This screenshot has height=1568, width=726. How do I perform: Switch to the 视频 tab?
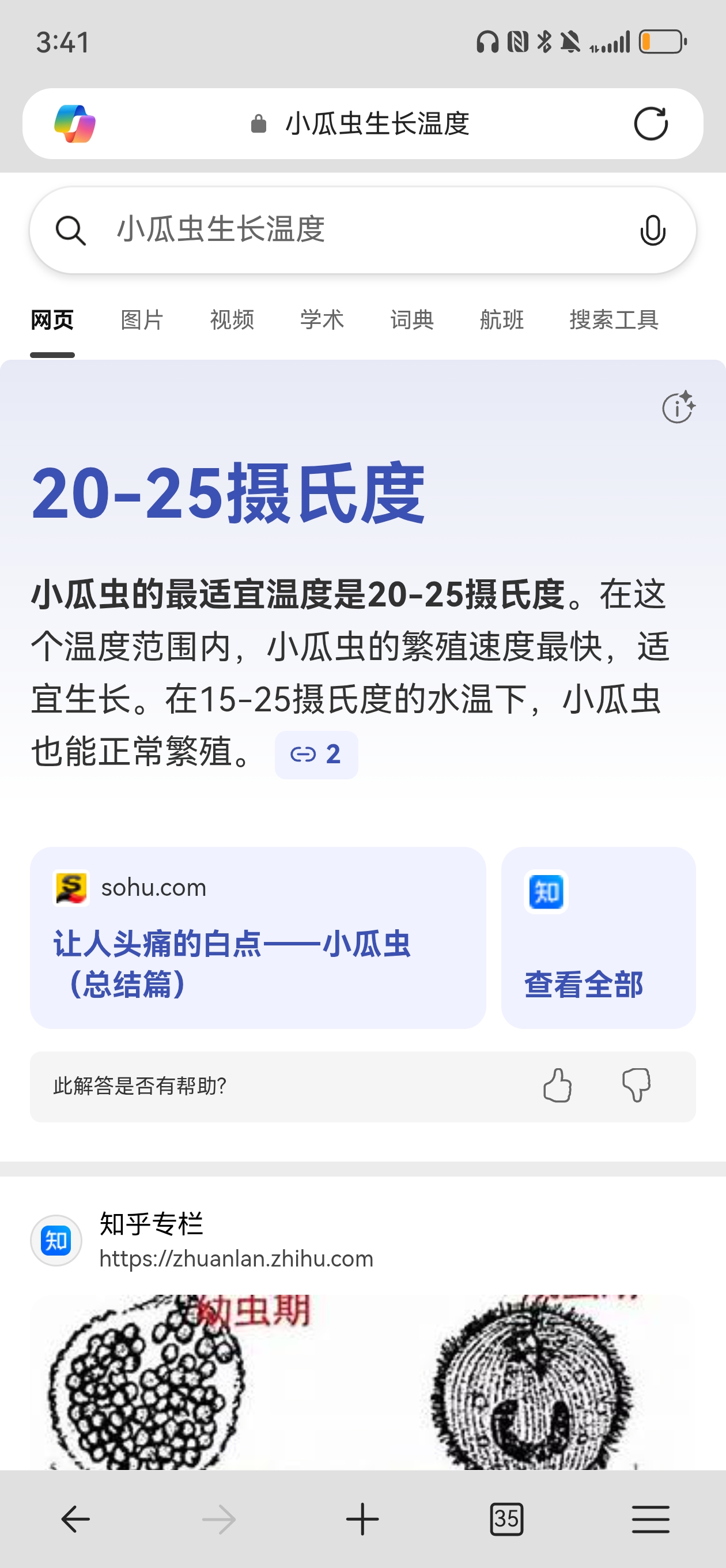coord(232,319)
